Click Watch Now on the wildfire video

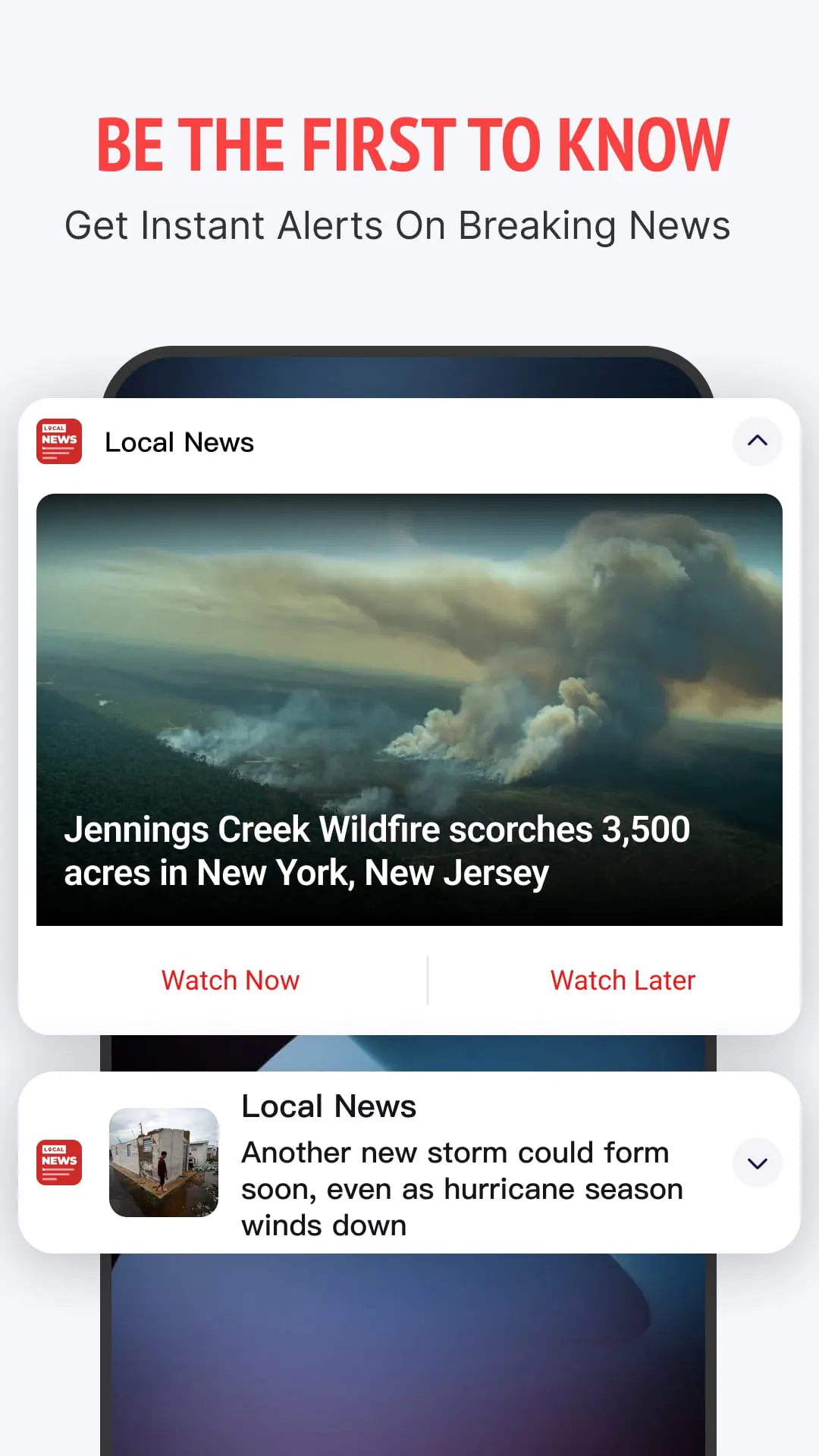pos(230,980)
